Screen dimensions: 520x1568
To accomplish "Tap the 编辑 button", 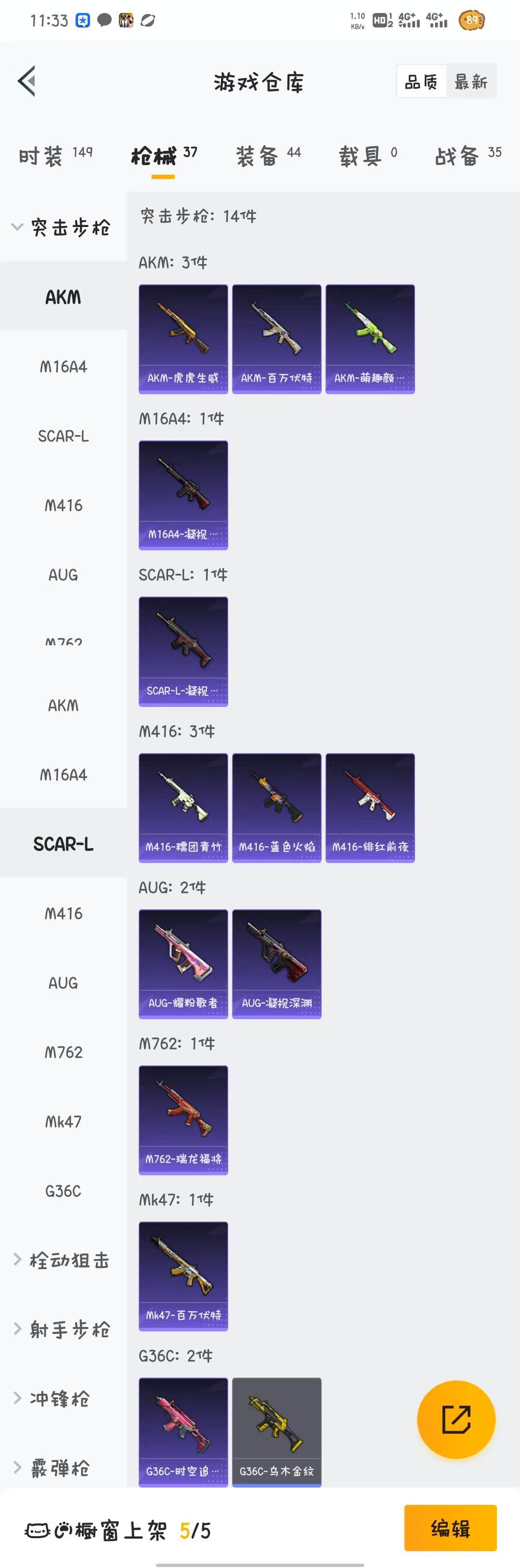I will (x=450, y=1528).
